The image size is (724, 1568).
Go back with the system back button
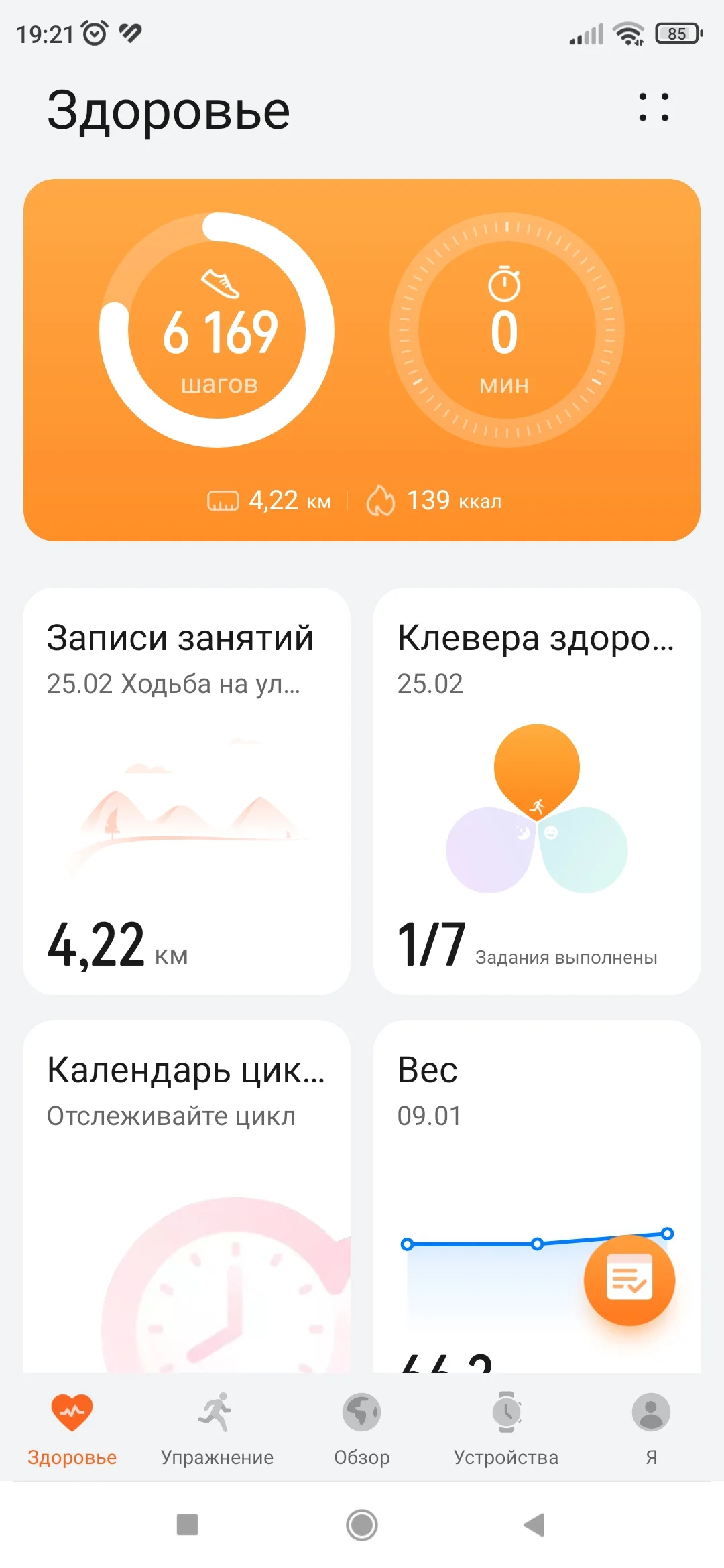pos(534,1525)
